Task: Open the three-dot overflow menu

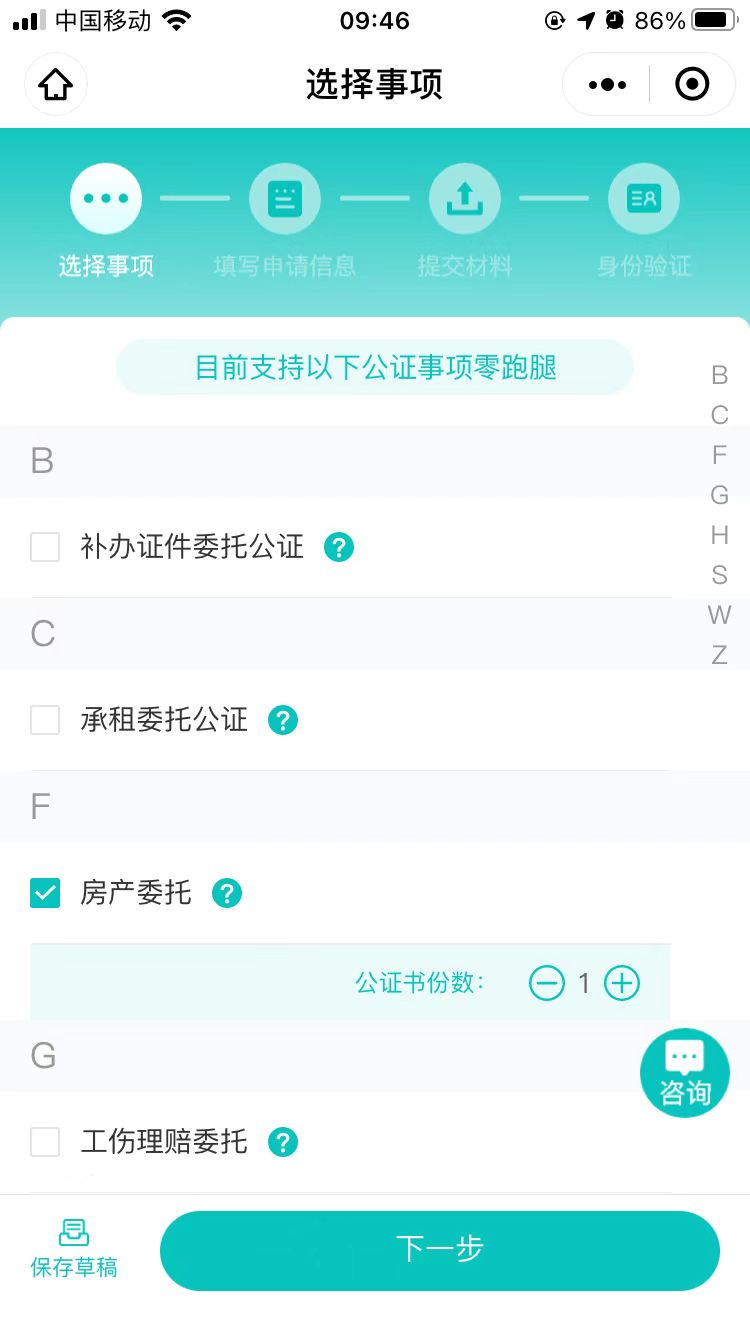Action: point(607,85)
